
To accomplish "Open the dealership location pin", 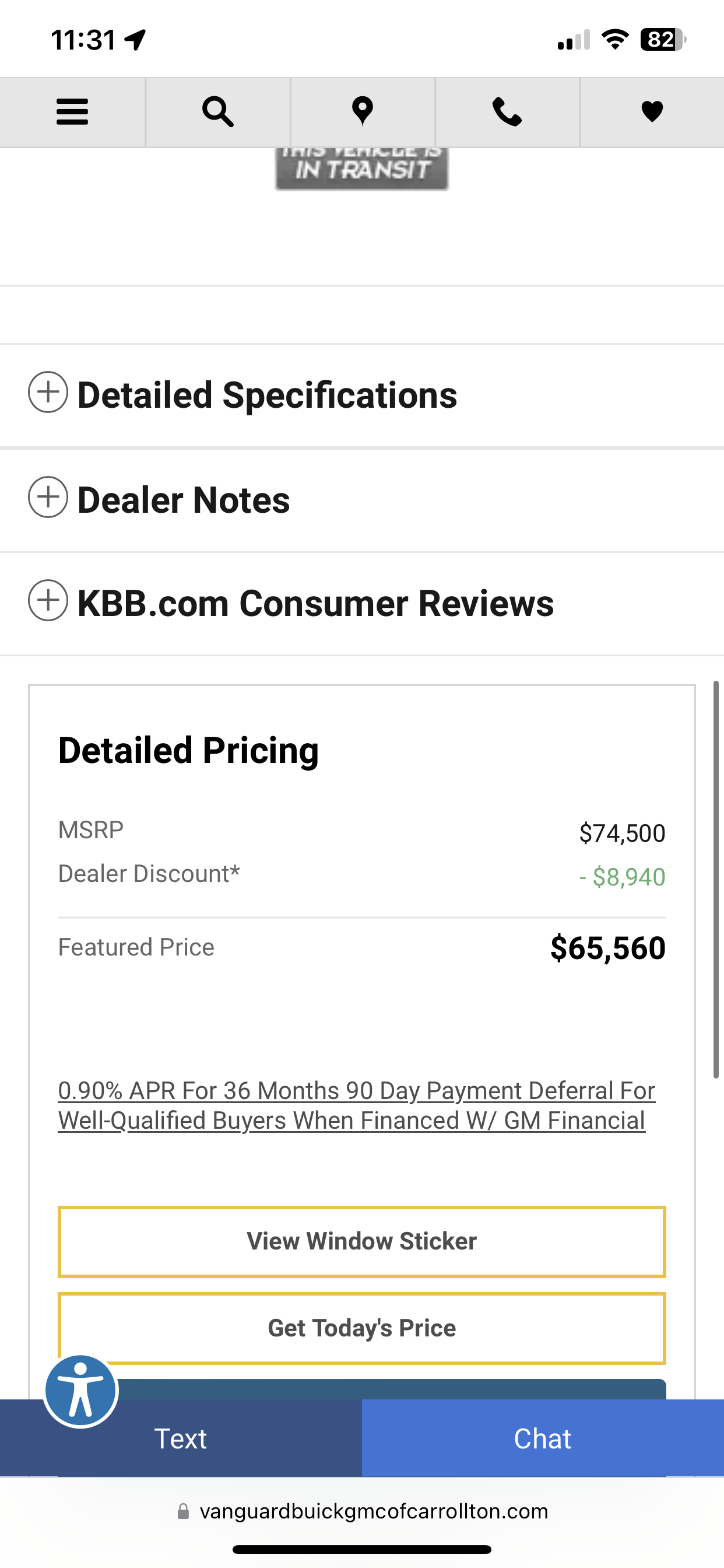I will (x=363, y=112).
